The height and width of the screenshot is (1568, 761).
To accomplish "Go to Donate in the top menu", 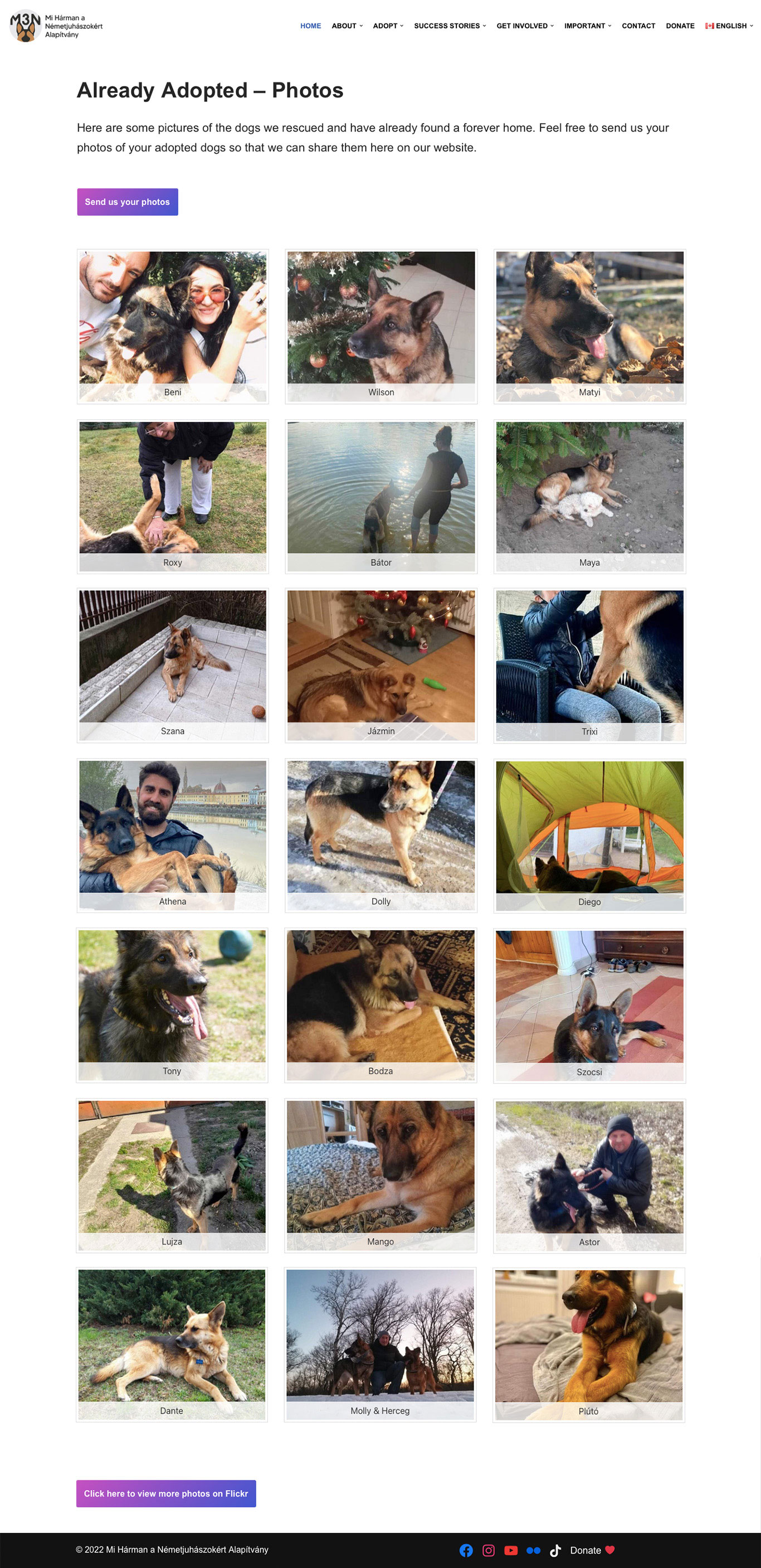I will pos(680,26).
